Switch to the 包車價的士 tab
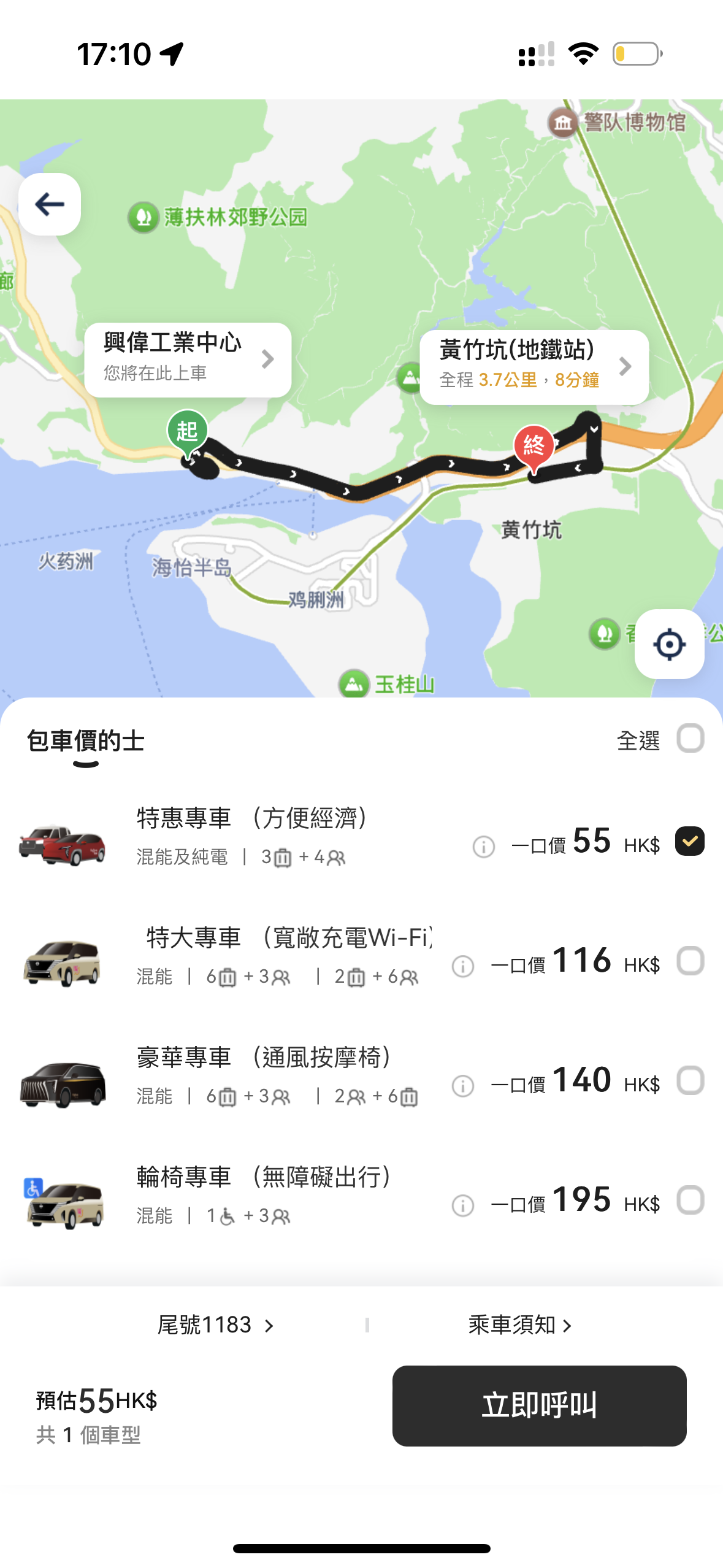Image resolution: width=723 pixels, height=1568 pixels. pyautogui.click(x=86, y=741)
